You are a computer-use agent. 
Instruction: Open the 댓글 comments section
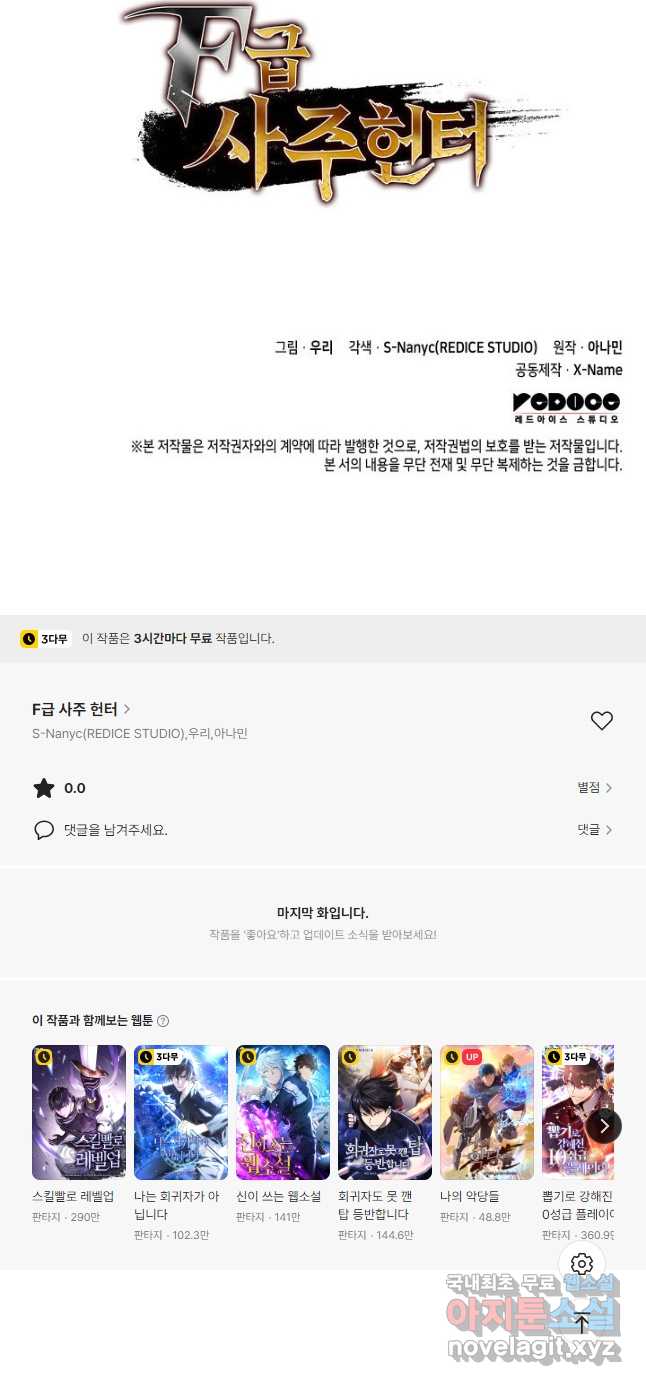coord(594,830)
